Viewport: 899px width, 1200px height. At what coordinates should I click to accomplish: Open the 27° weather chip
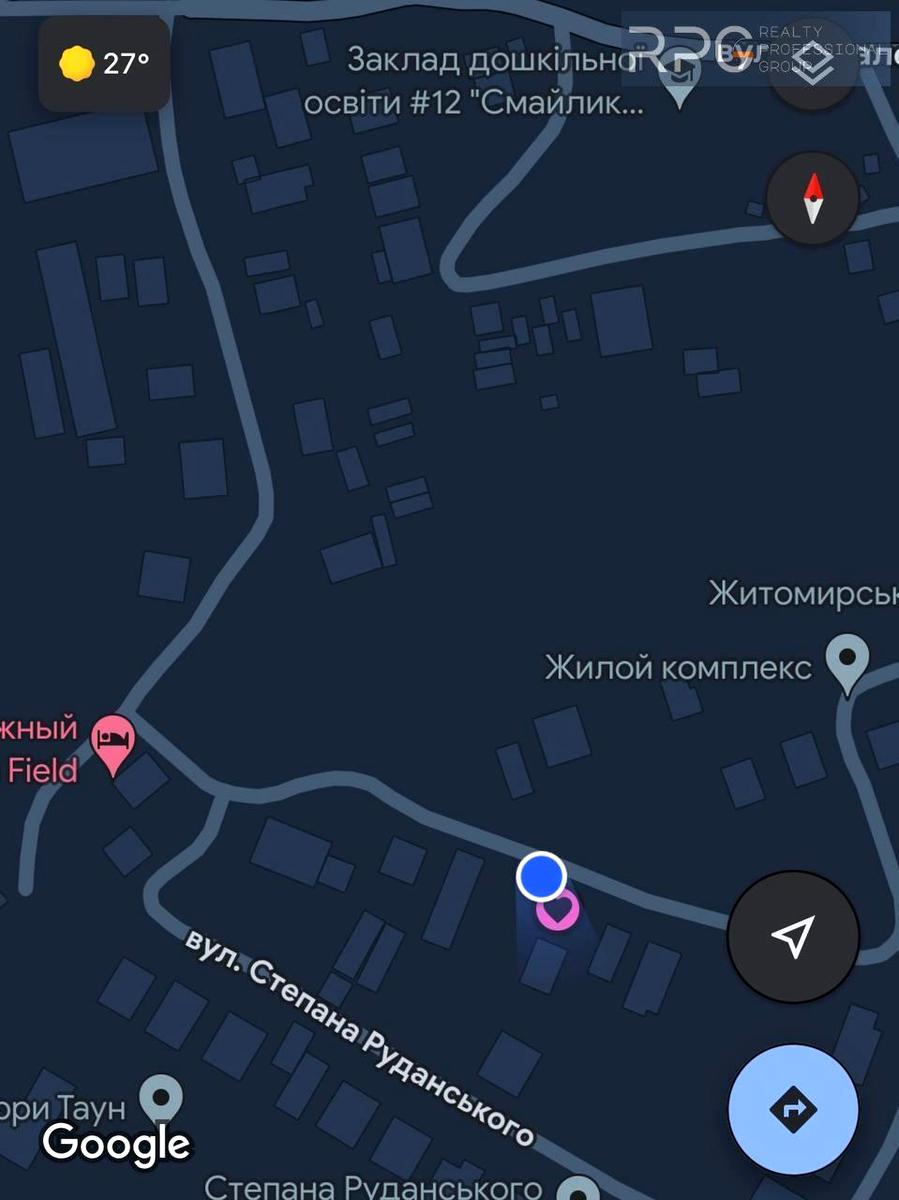pos(104,64)
